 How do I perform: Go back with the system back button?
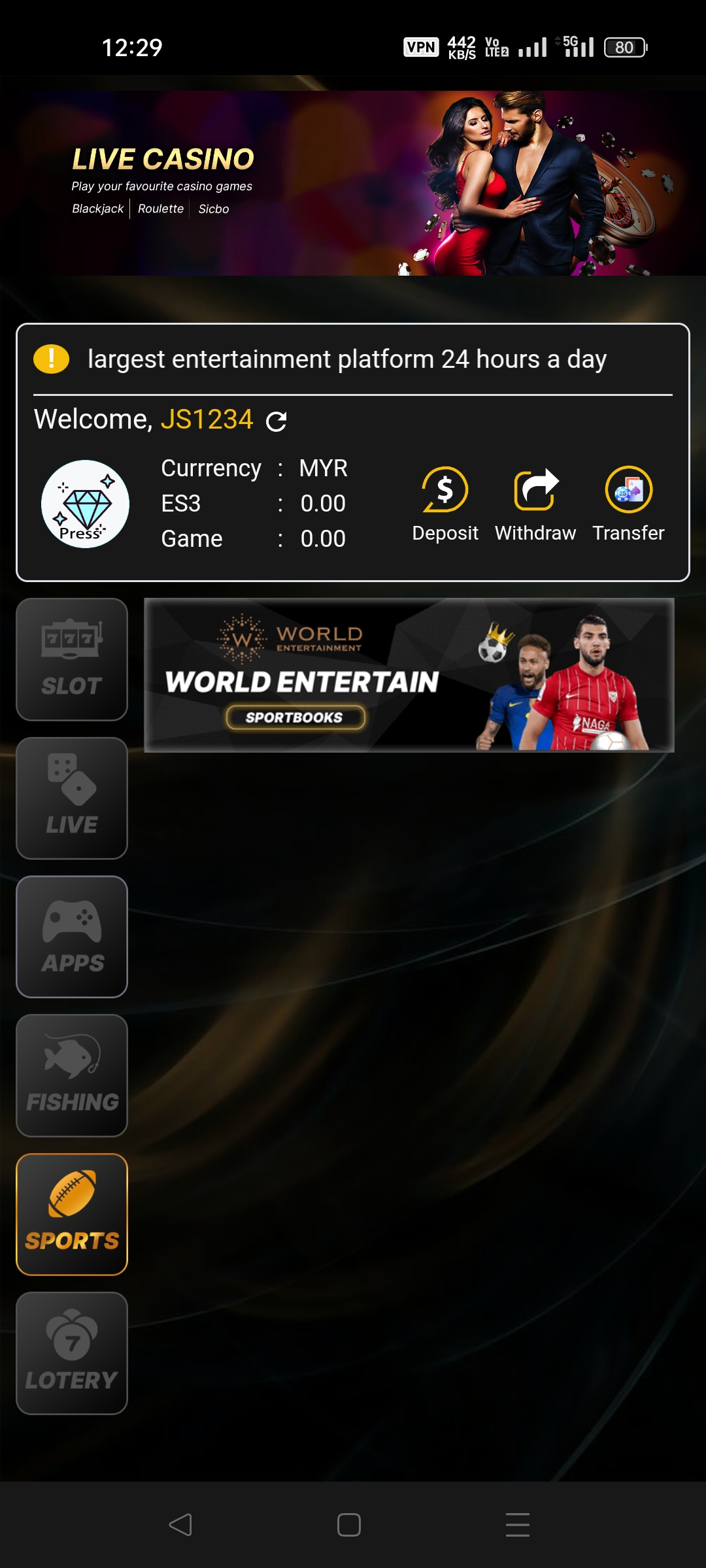point(180,1525)
